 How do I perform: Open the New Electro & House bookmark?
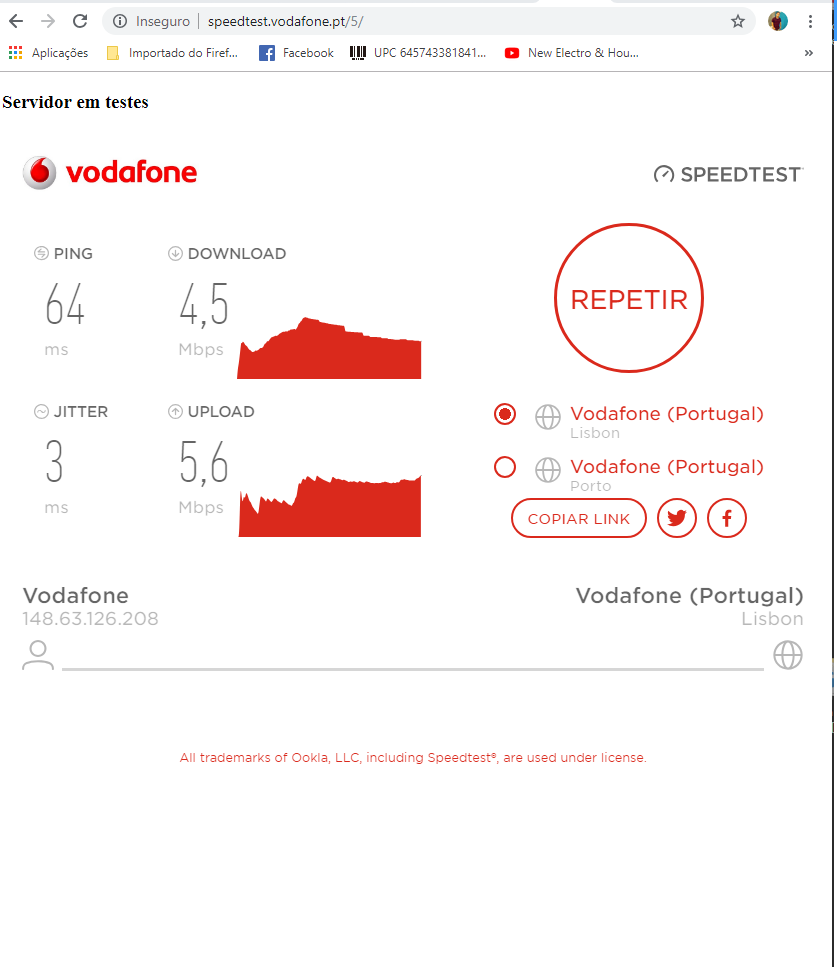(x=572, y=53)
